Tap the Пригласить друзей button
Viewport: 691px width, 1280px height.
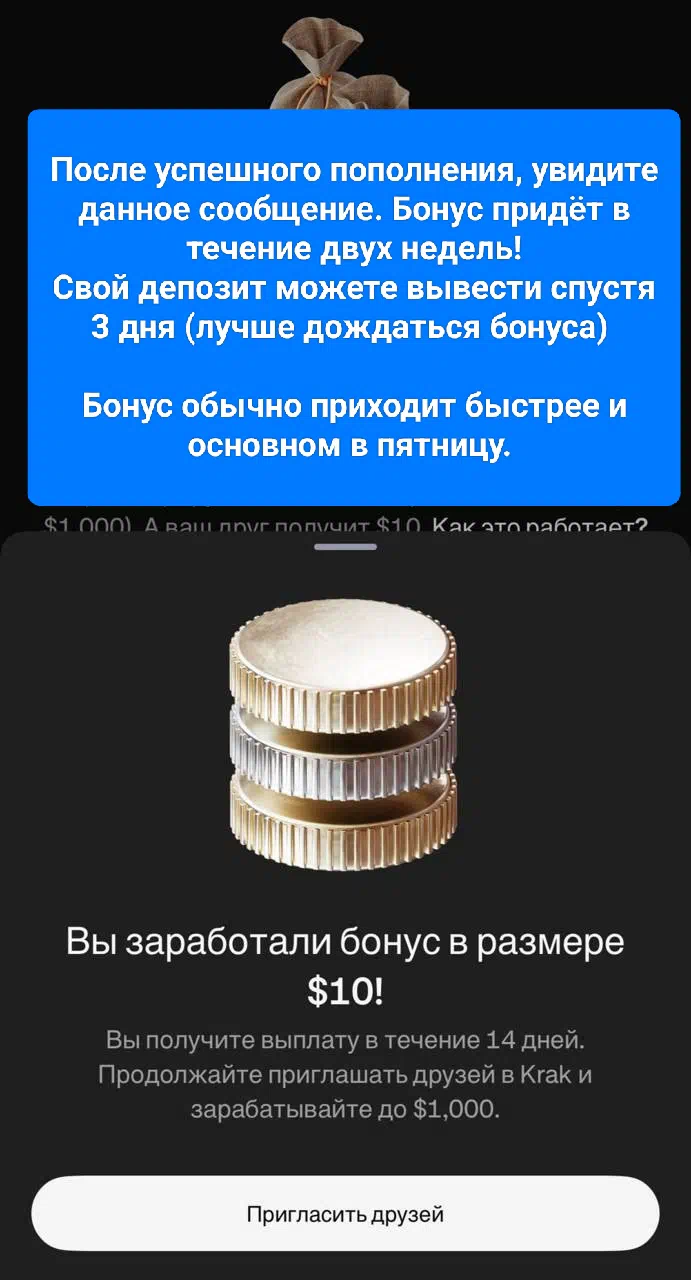pyautogui.click(x=345, y=1214)
